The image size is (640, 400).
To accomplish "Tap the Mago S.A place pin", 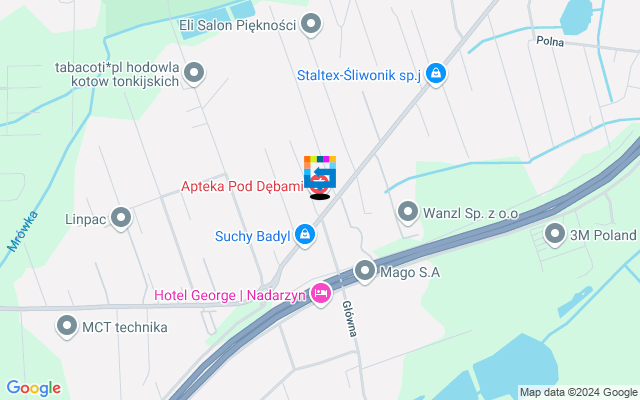I will (366, 271).
